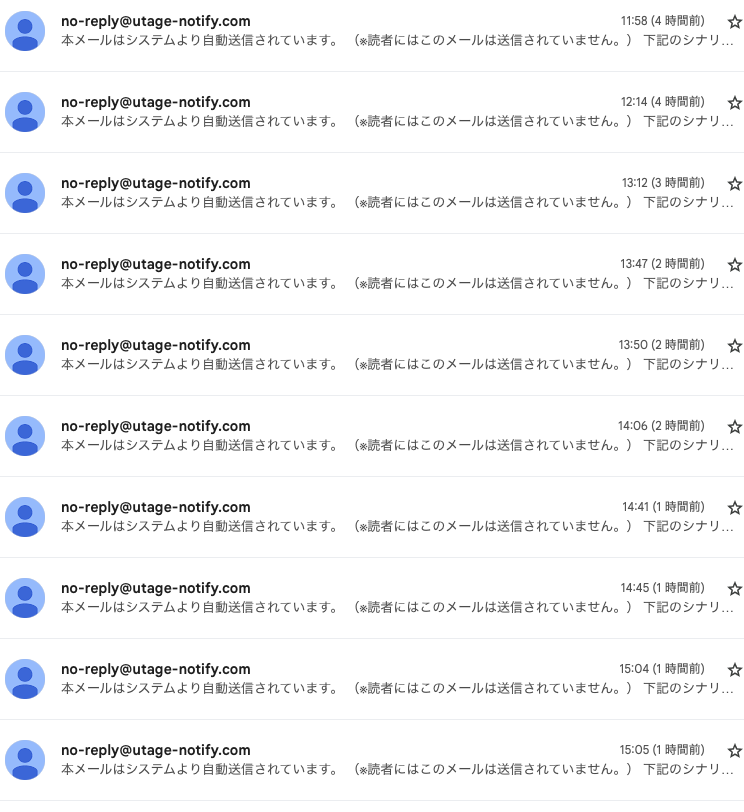Open the email received at 15:05
The height and width of the screenshot is (812, 744).
[x=350, y=760]
